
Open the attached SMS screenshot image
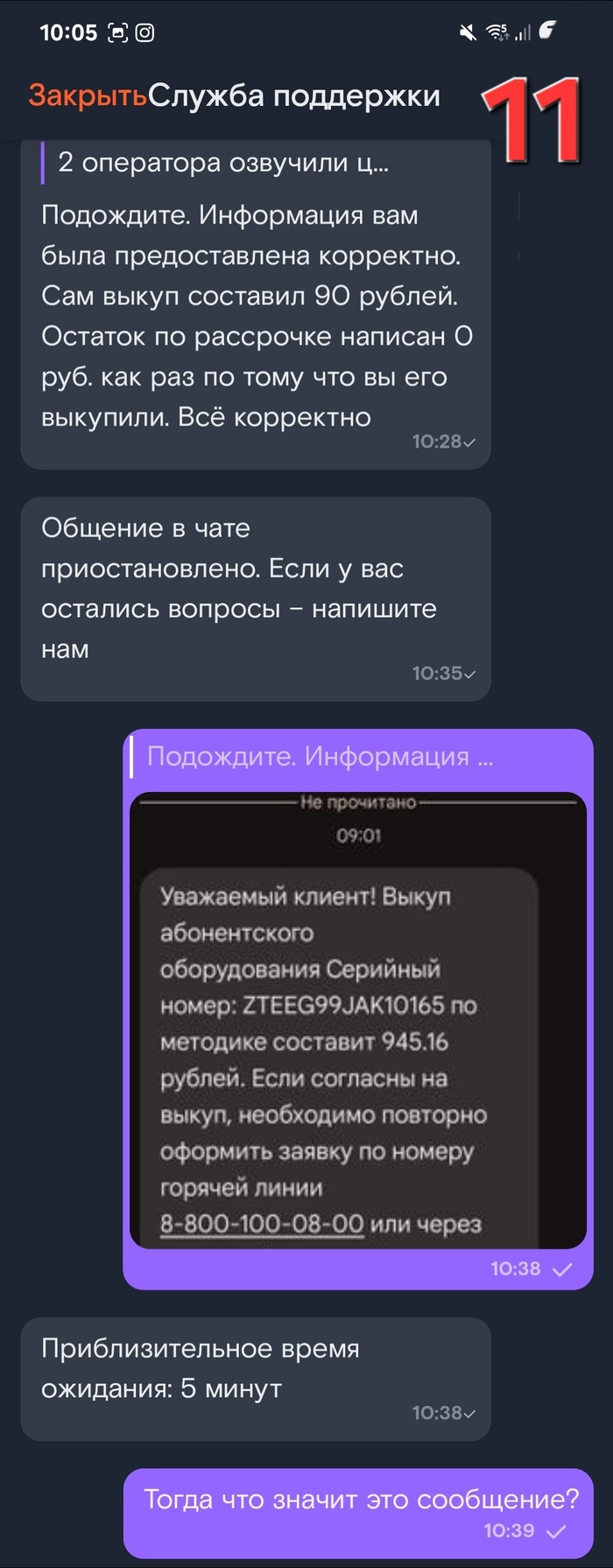click(357, 1020)
